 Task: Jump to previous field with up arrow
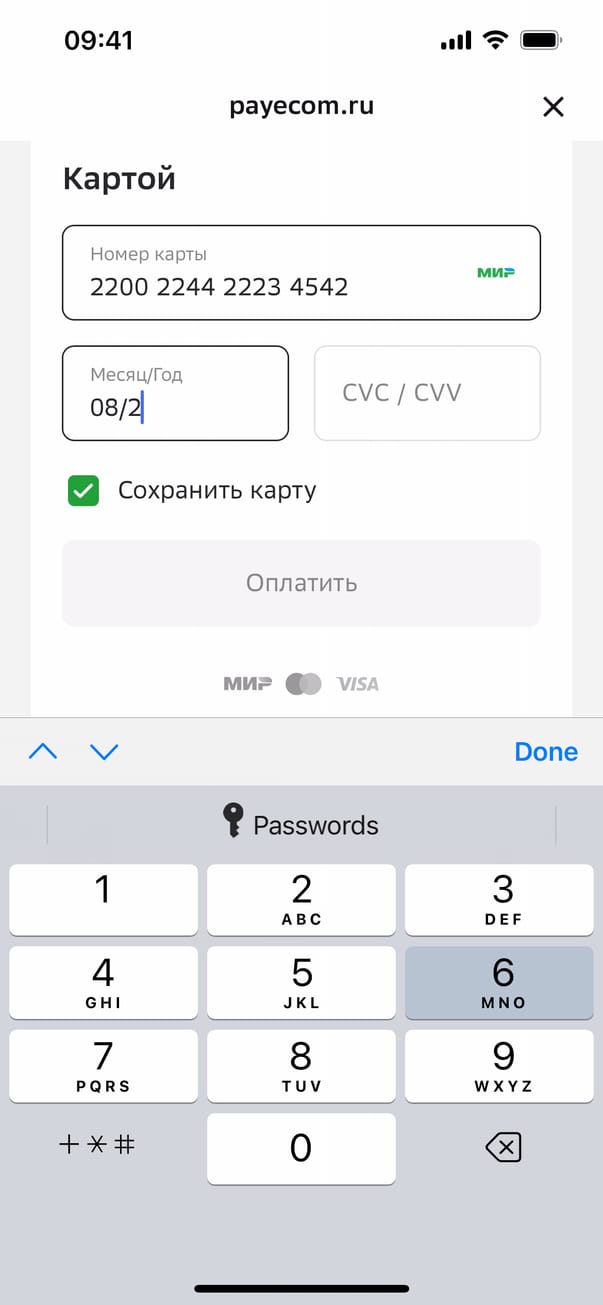pyautogui.click(x=43, y=752)
